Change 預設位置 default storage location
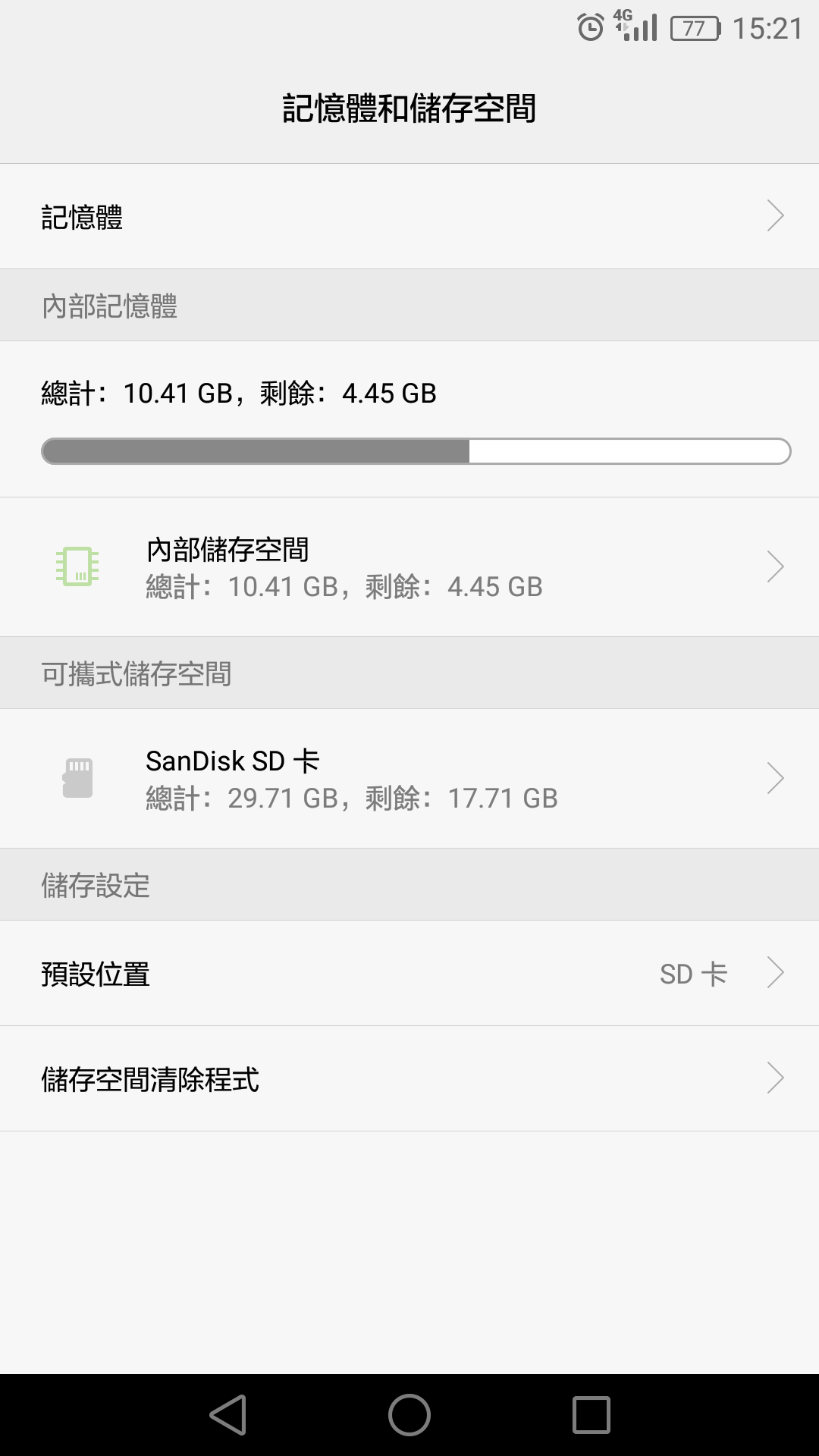 tap(409, 973)
